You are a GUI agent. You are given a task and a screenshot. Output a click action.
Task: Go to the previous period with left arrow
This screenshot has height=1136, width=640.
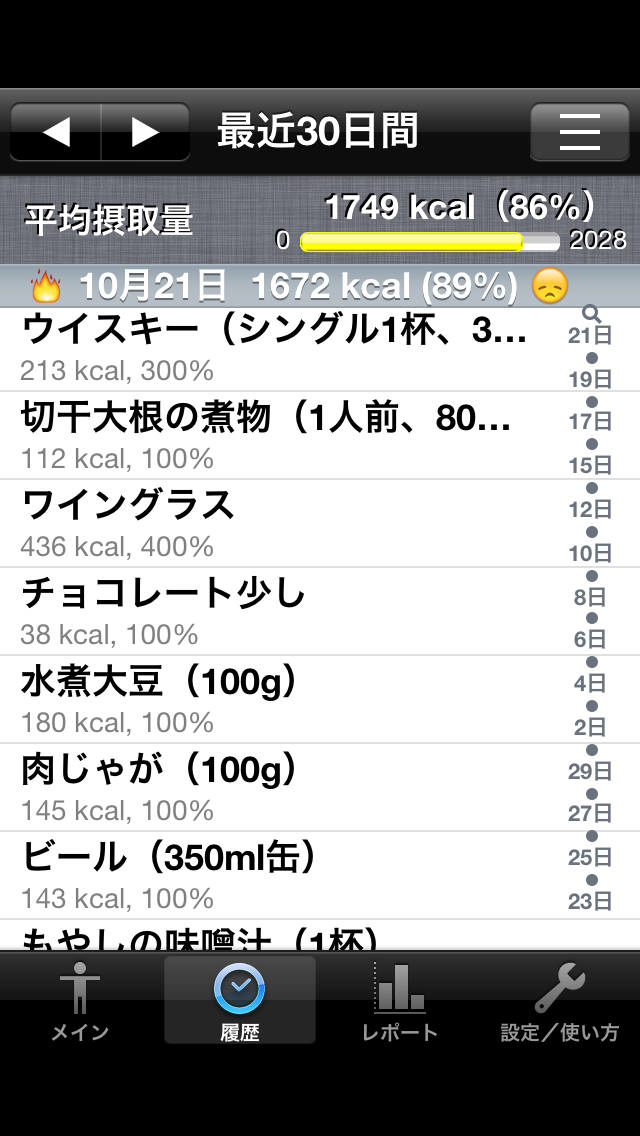56,132
